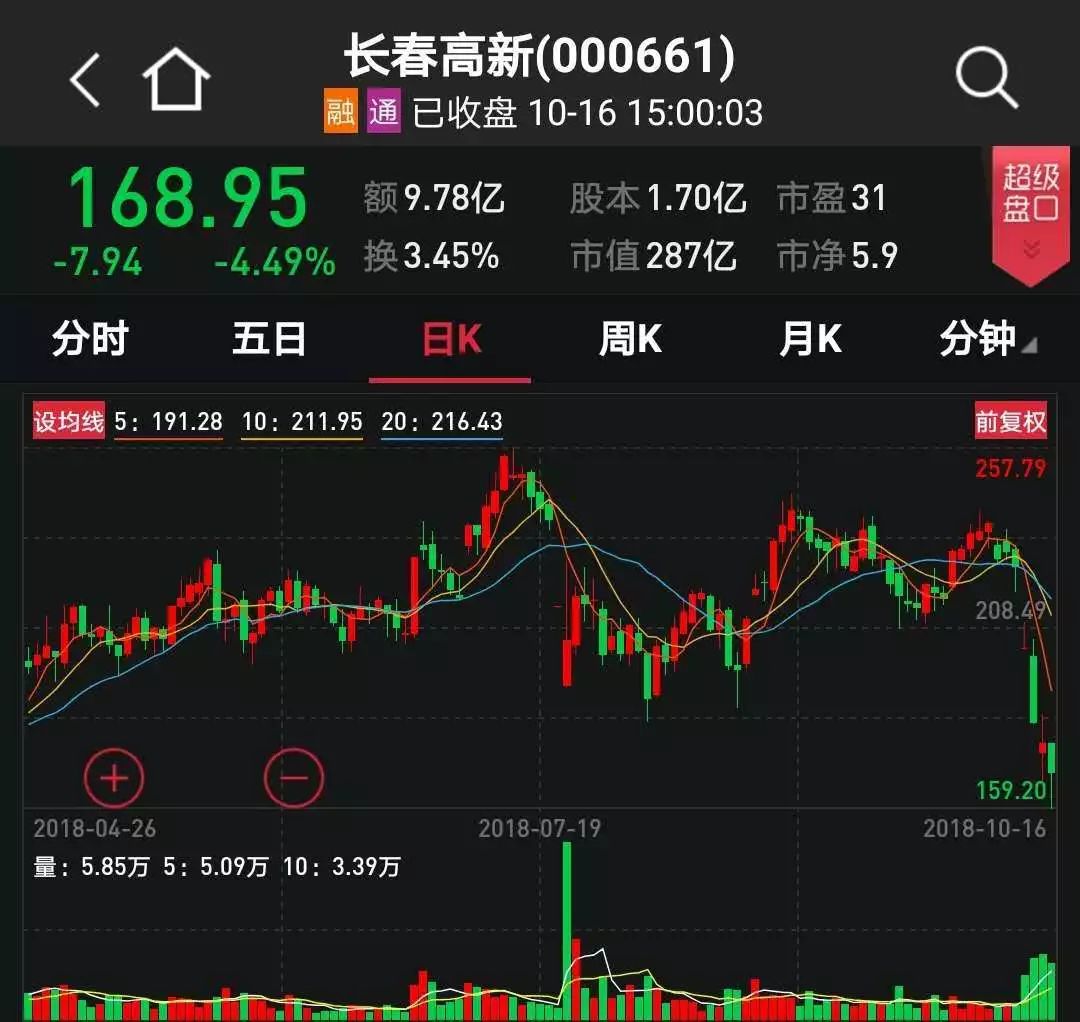The image size is (1080, 1022).
Task: Open 设均线 moving average settings
Action: click(68, 422)
